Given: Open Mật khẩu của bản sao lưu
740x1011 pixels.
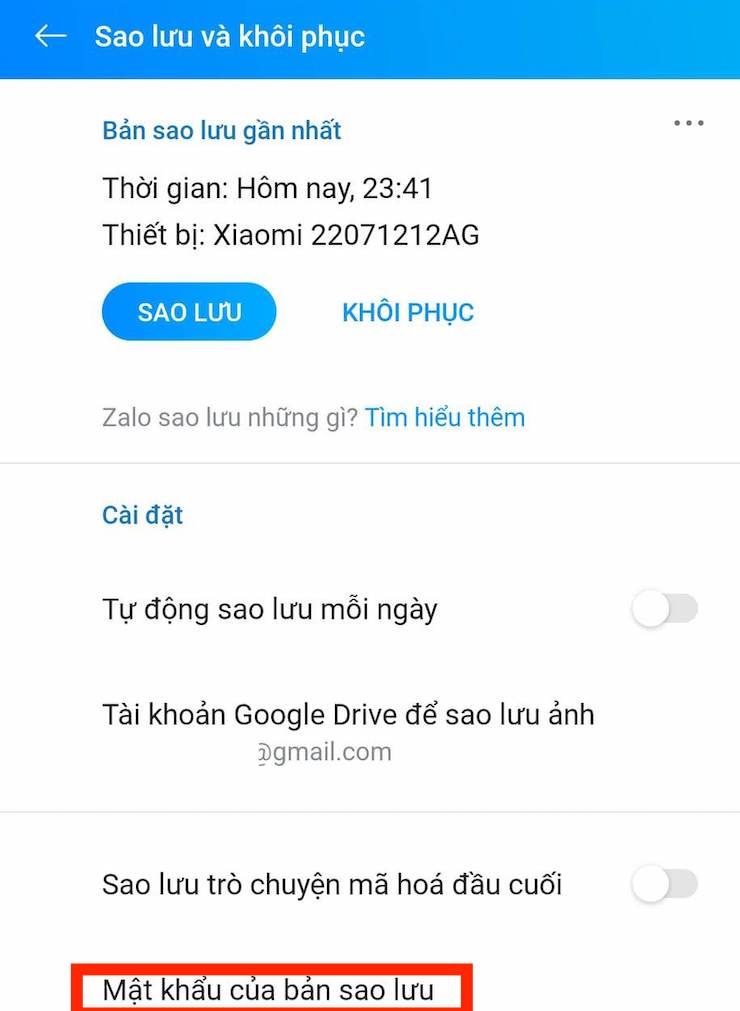Looking at the screenshot, I should coord(269,990).
